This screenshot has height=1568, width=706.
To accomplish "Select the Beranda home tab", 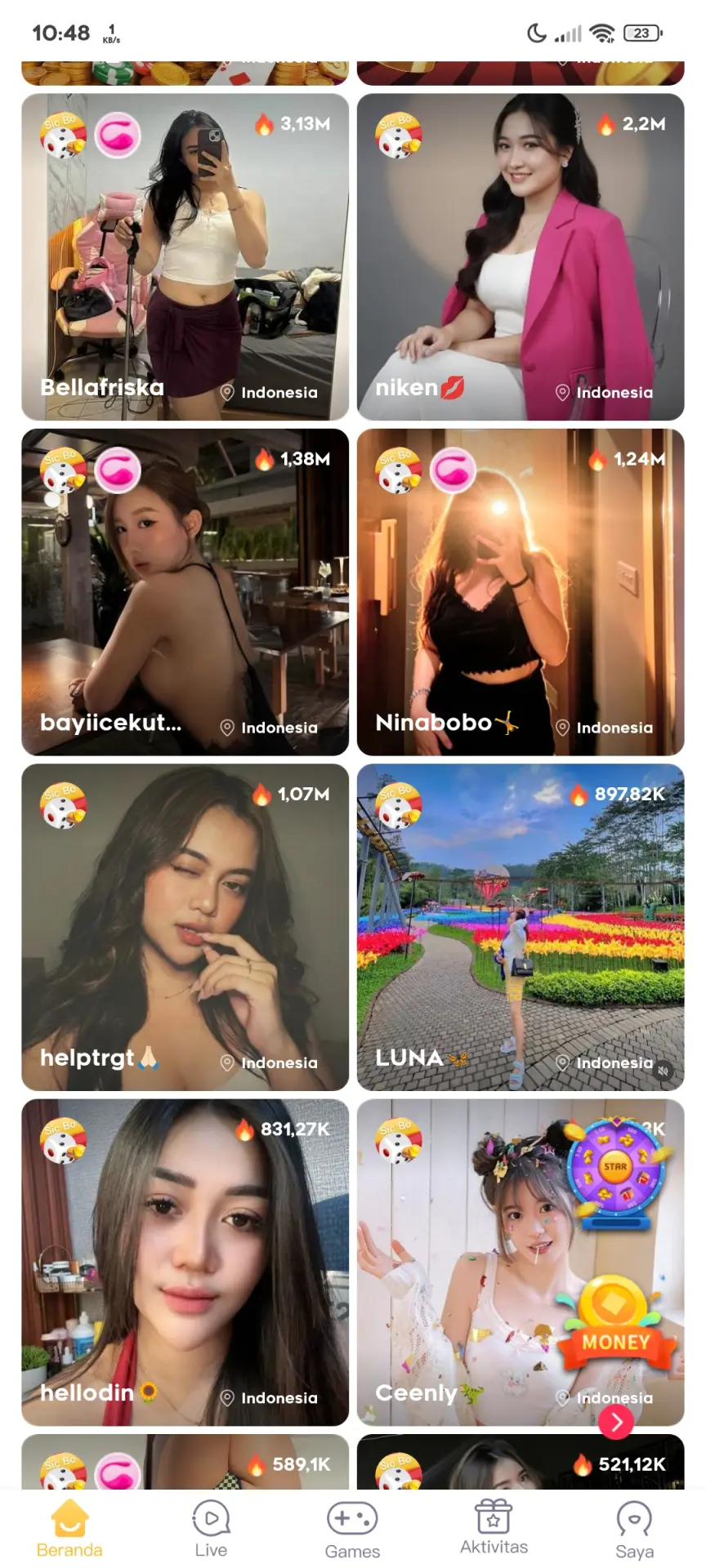I will (69, 1529).
